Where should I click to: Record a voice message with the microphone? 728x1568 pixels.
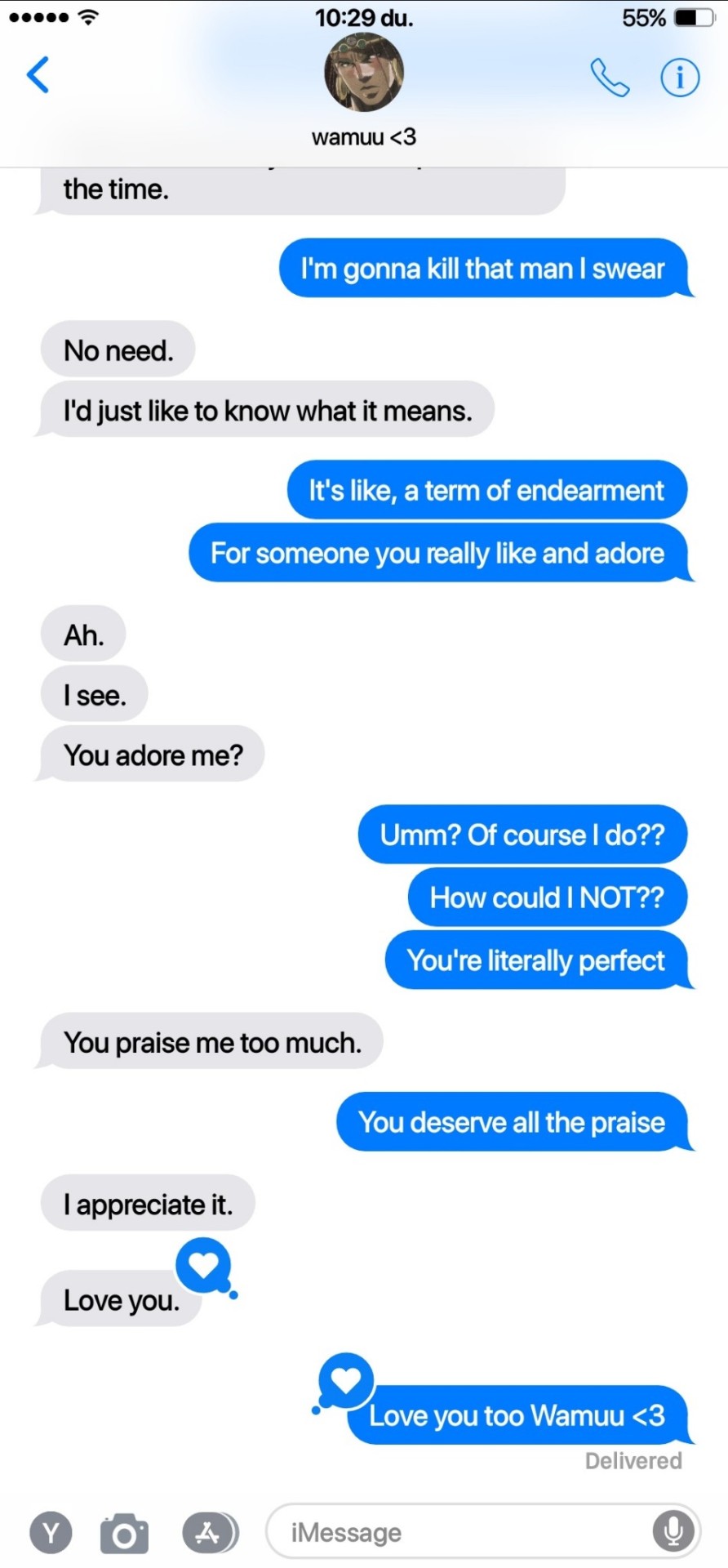tap(673, 1530)
